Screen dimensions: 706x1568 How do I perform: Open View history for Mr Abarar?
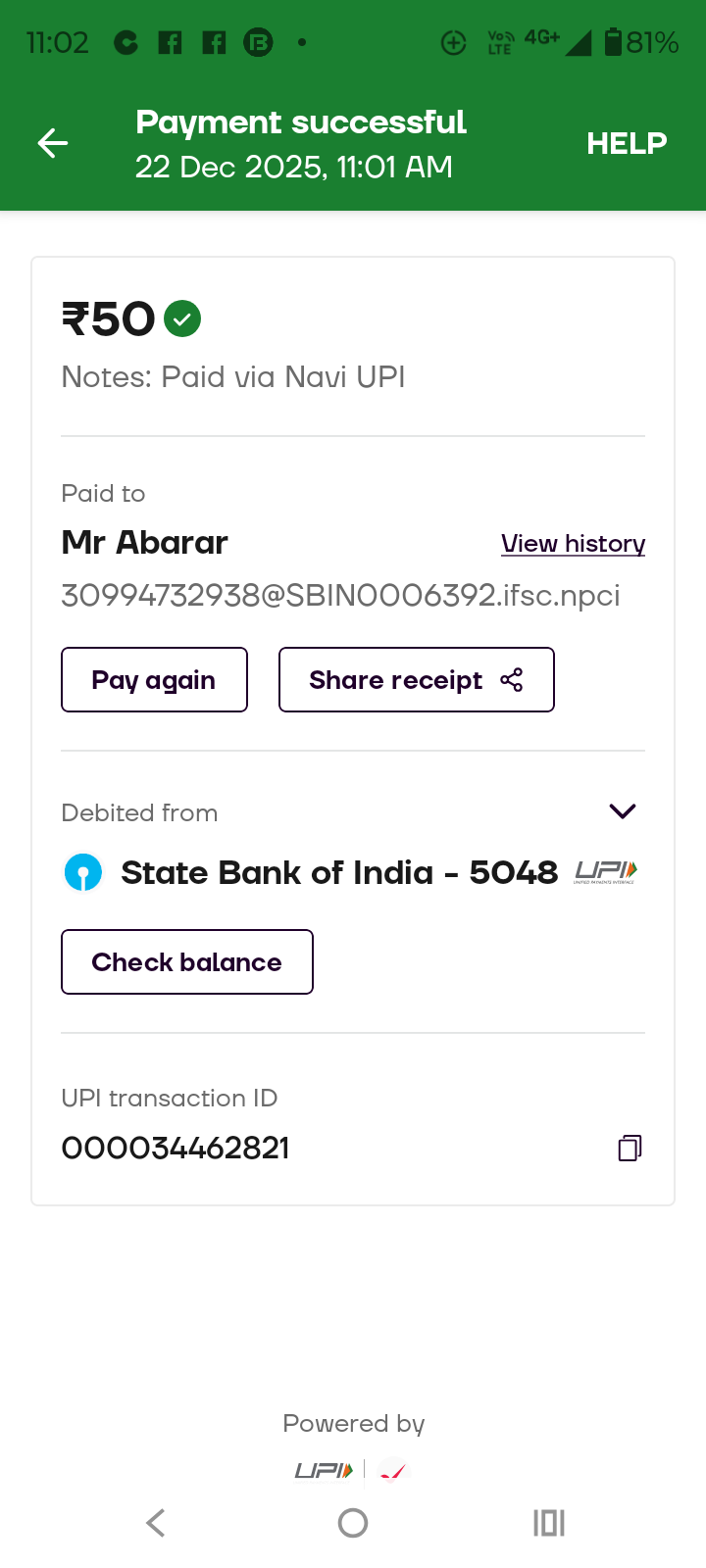[x=573, y=544]
